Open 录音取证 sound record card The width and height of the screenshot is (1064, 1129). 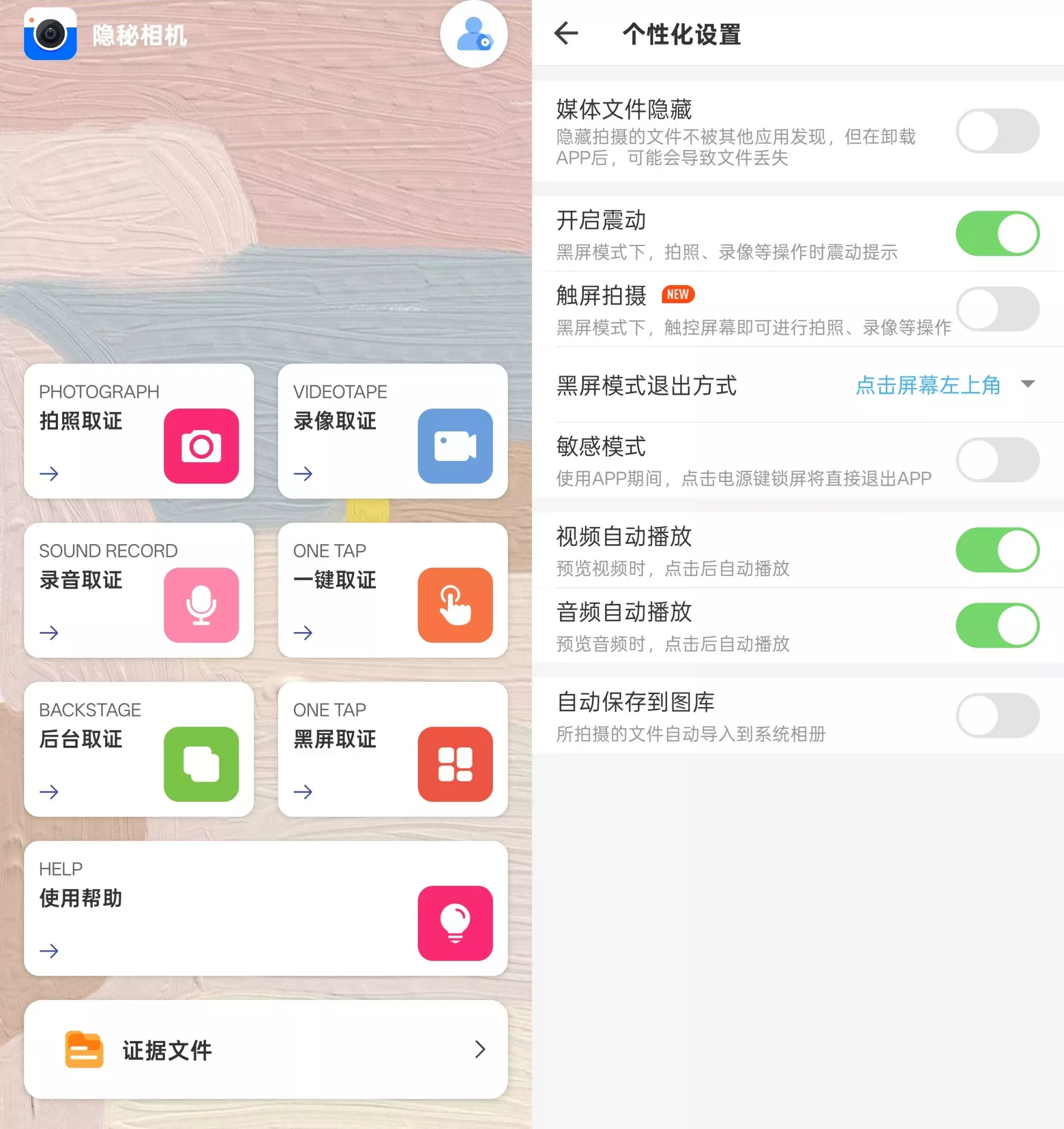coord(138,590)
